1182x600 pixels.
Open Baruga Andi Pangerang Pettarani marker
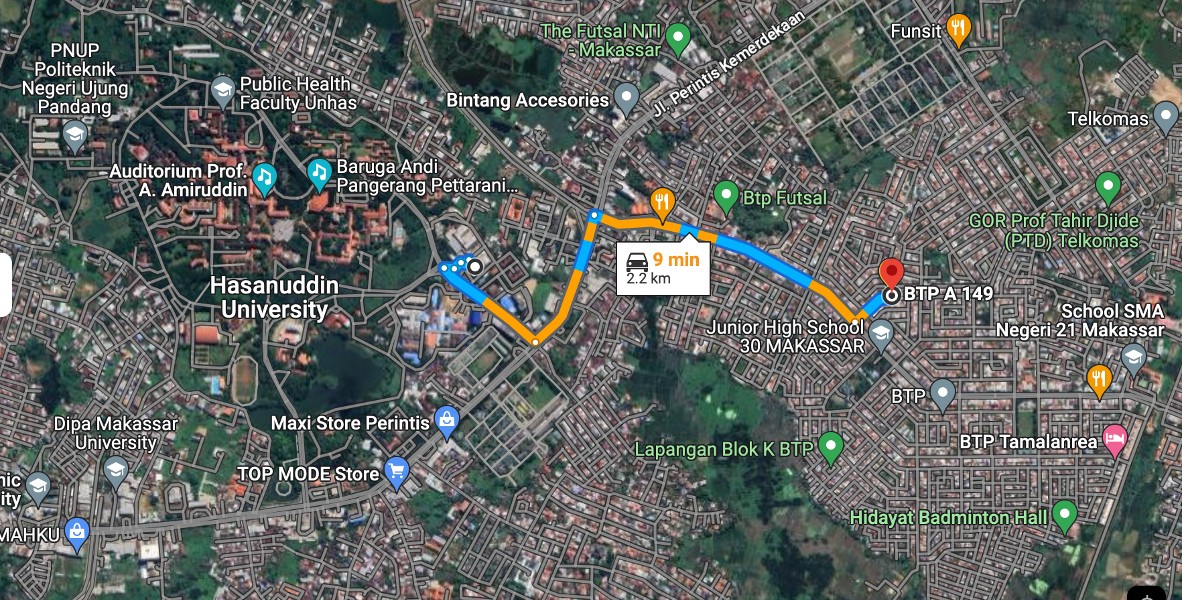tap(319, 174)
